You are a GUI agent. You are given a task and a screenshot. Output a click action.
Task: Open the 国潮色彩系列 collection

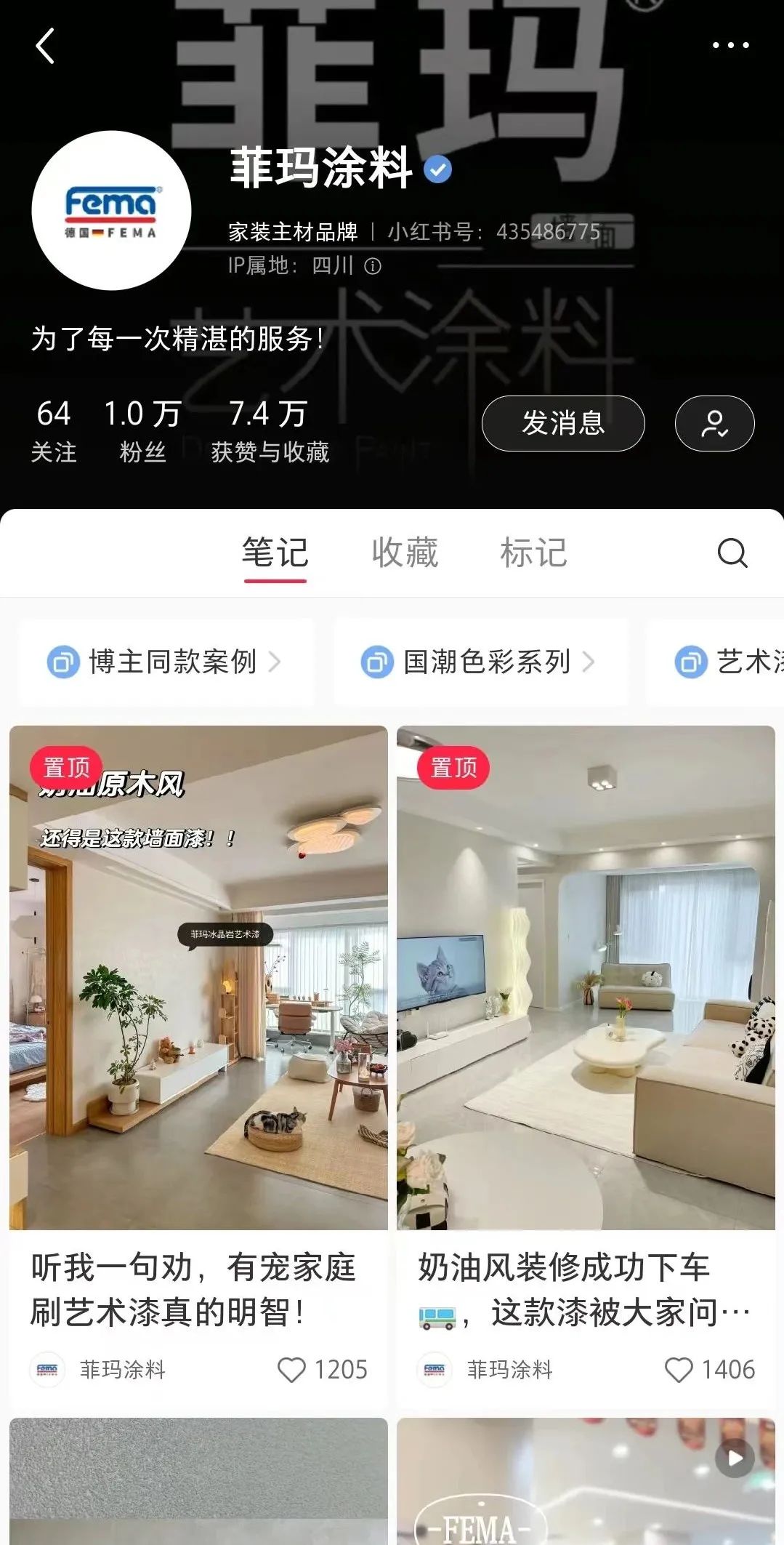point(480,662)
